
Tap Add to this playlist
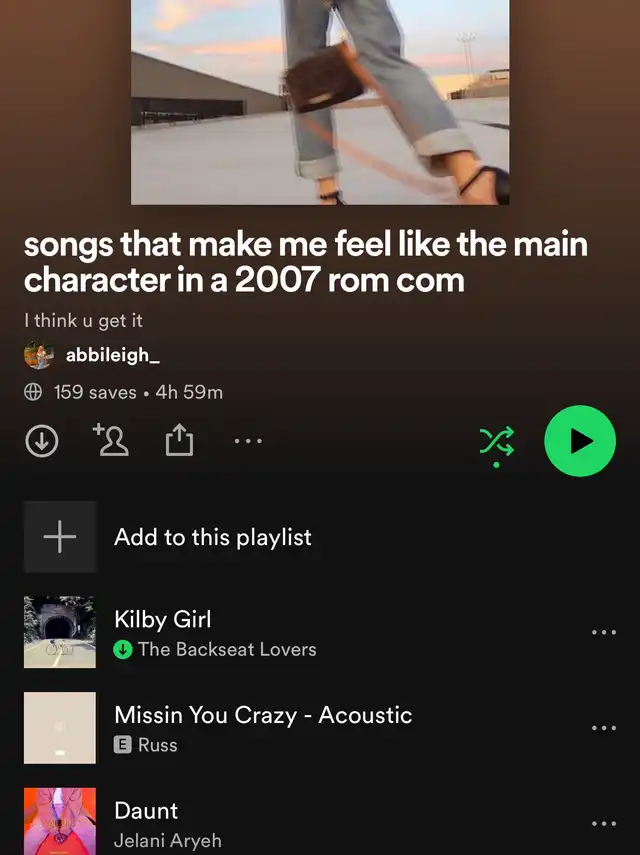(x=212, y=537)
